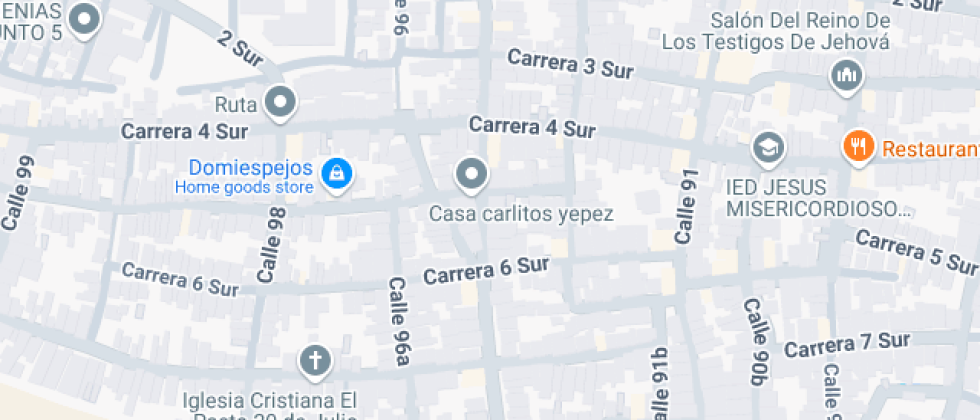Tap the Iglesia Cristiana church pin
Screen dimensions: 980x420
pyautogui.click(x=315, y=361)
